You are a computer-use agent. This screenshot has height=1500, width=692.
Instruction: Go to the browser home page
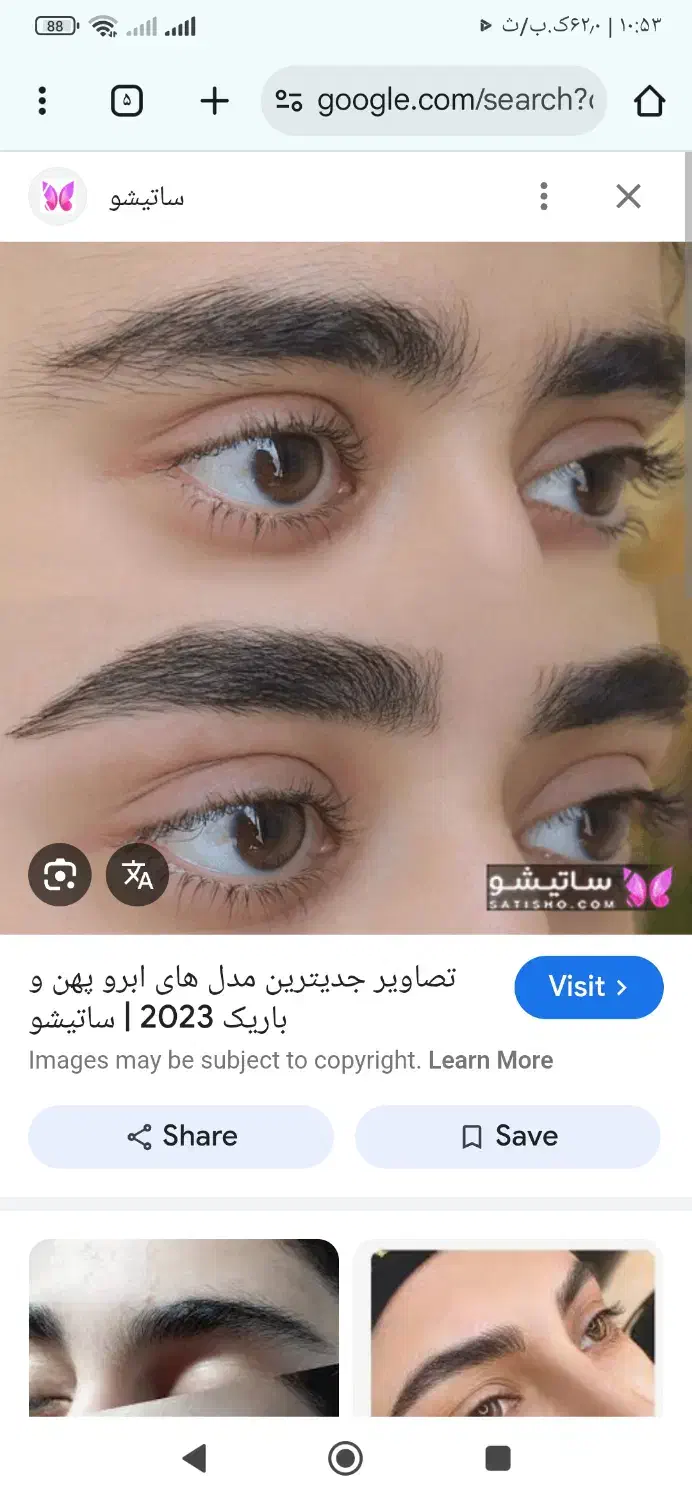pos(649,101)
